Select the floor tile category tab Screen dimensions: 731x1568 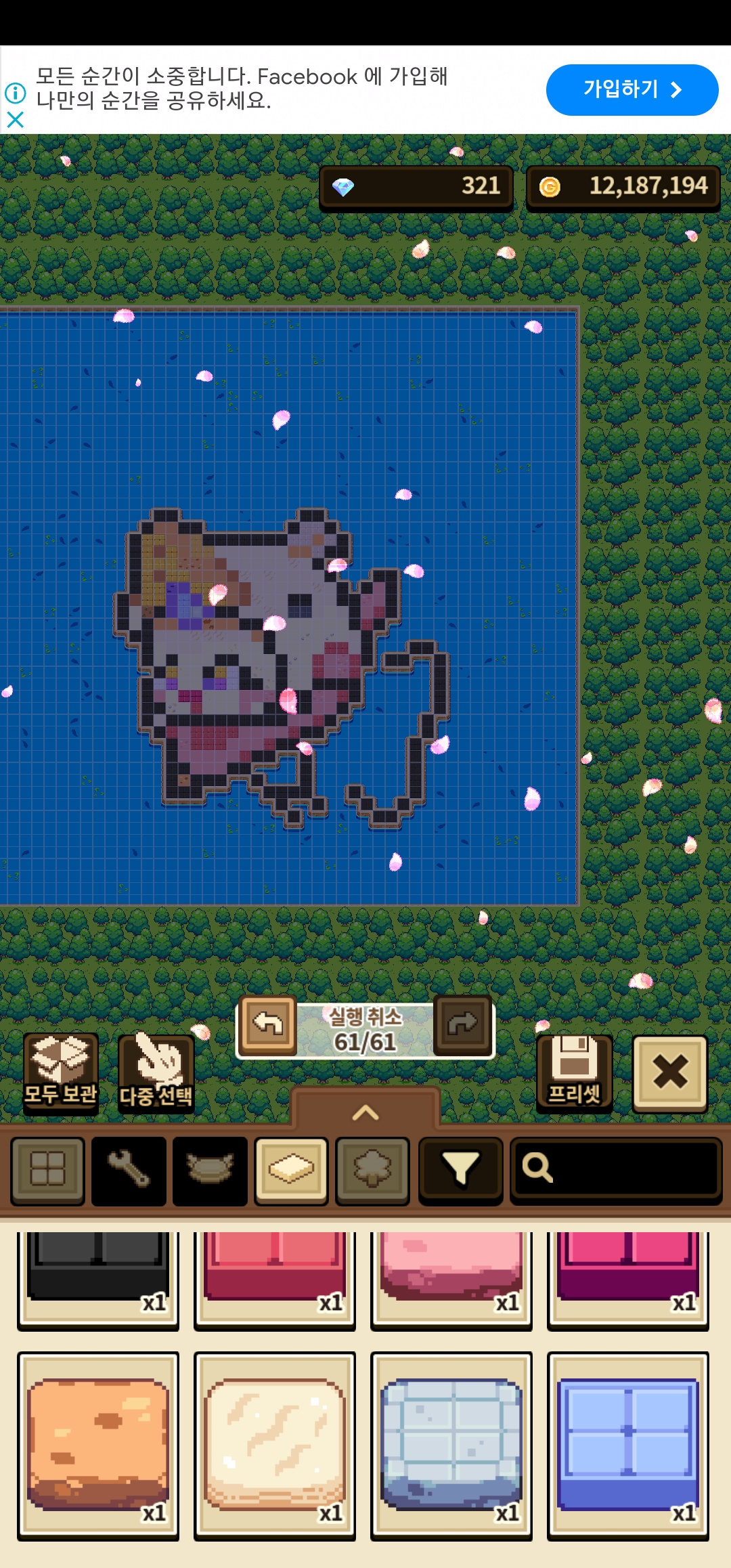coord(291,1169)
